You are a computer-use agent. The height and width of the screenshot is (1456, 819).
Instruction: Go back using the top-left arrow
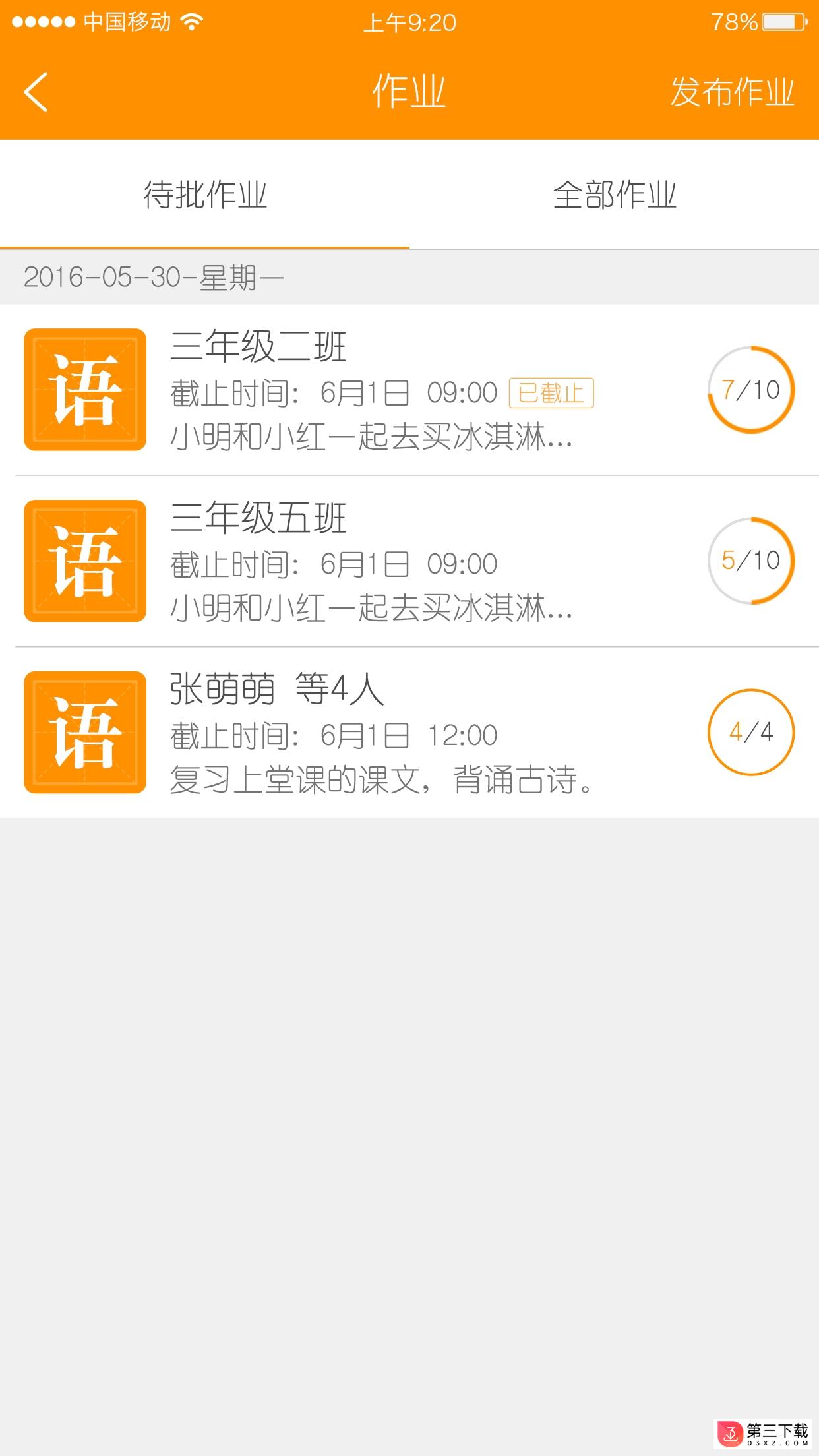36,92
